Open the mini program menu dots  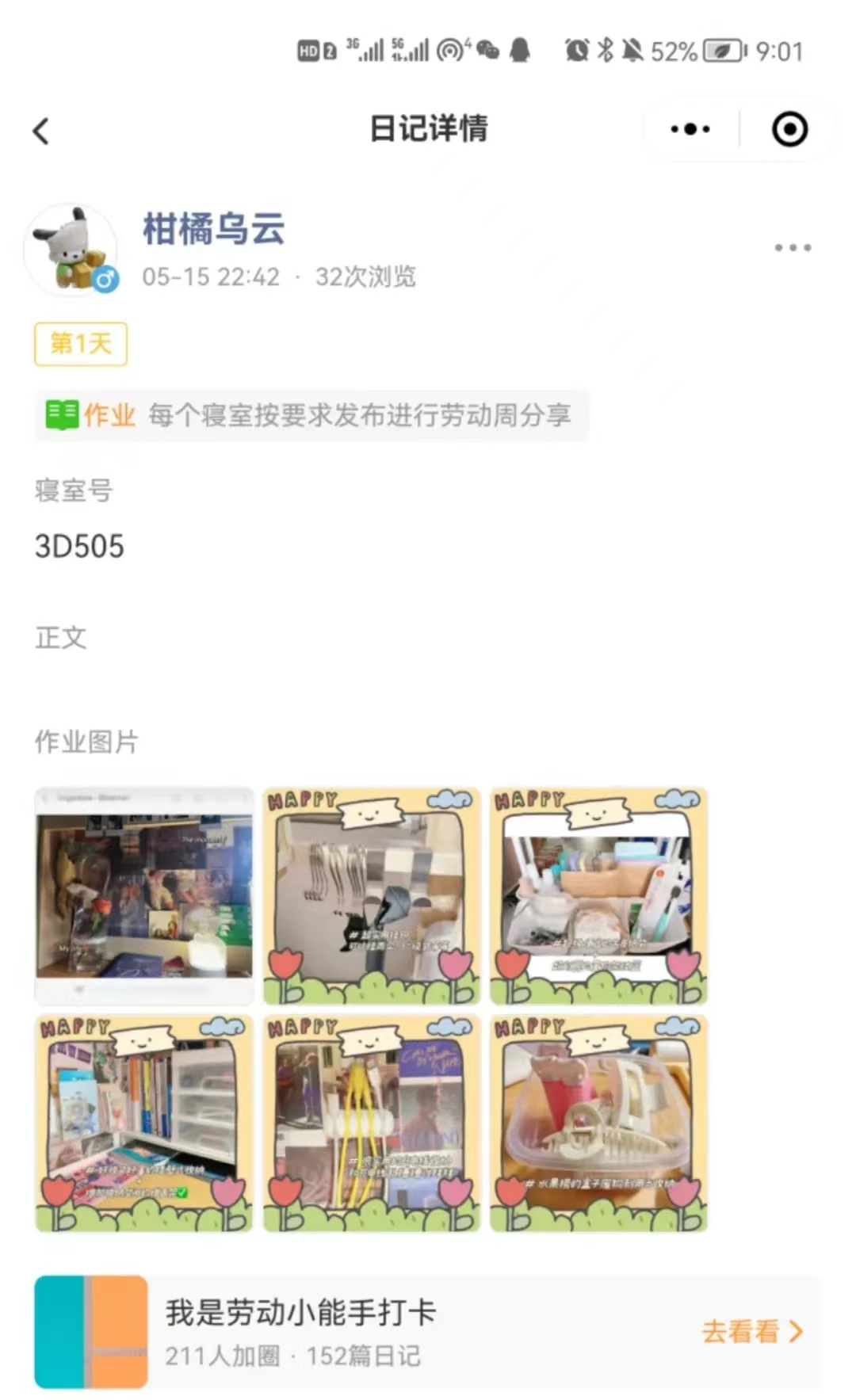point(690,129)
